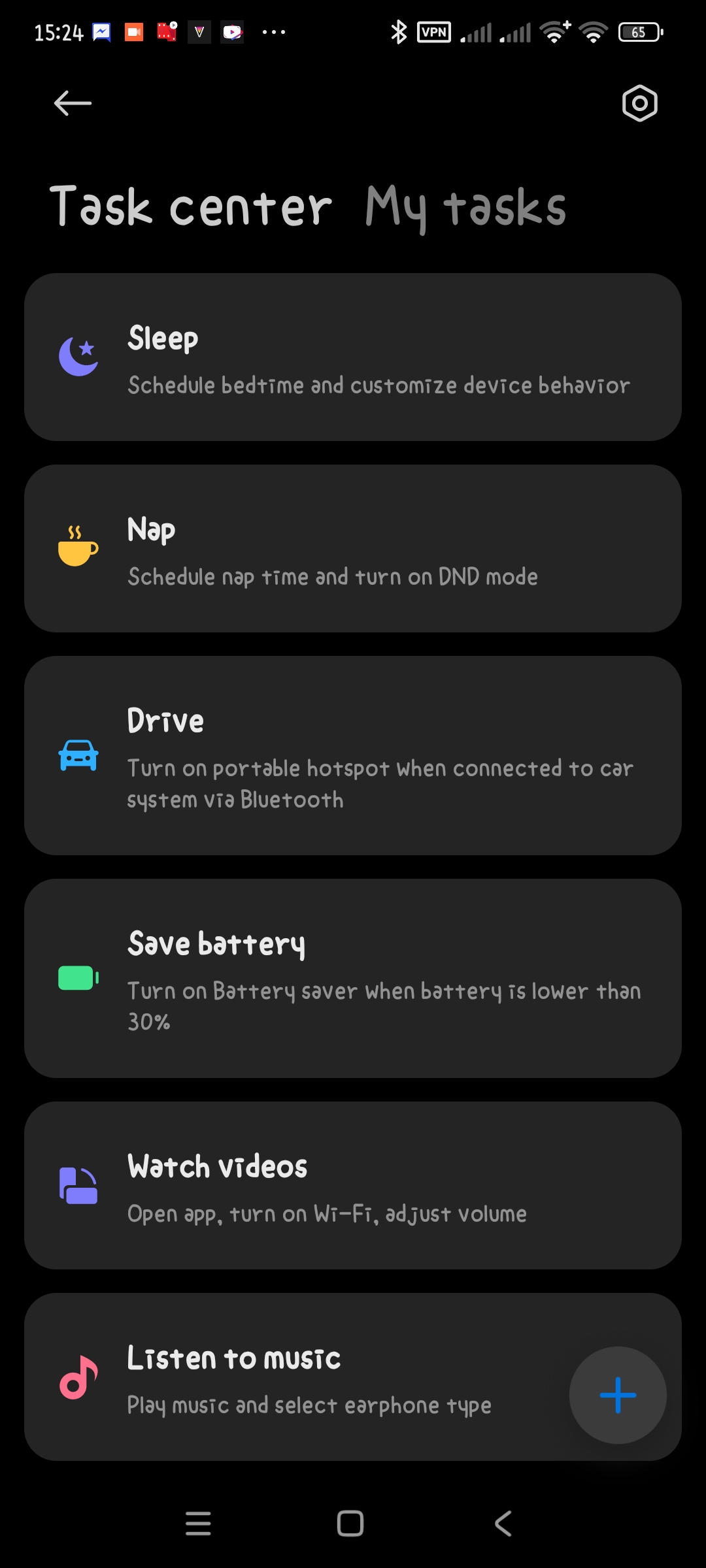Select the Task center tab
Viewport: 706px width, 1568px height.
click(191, 206)
